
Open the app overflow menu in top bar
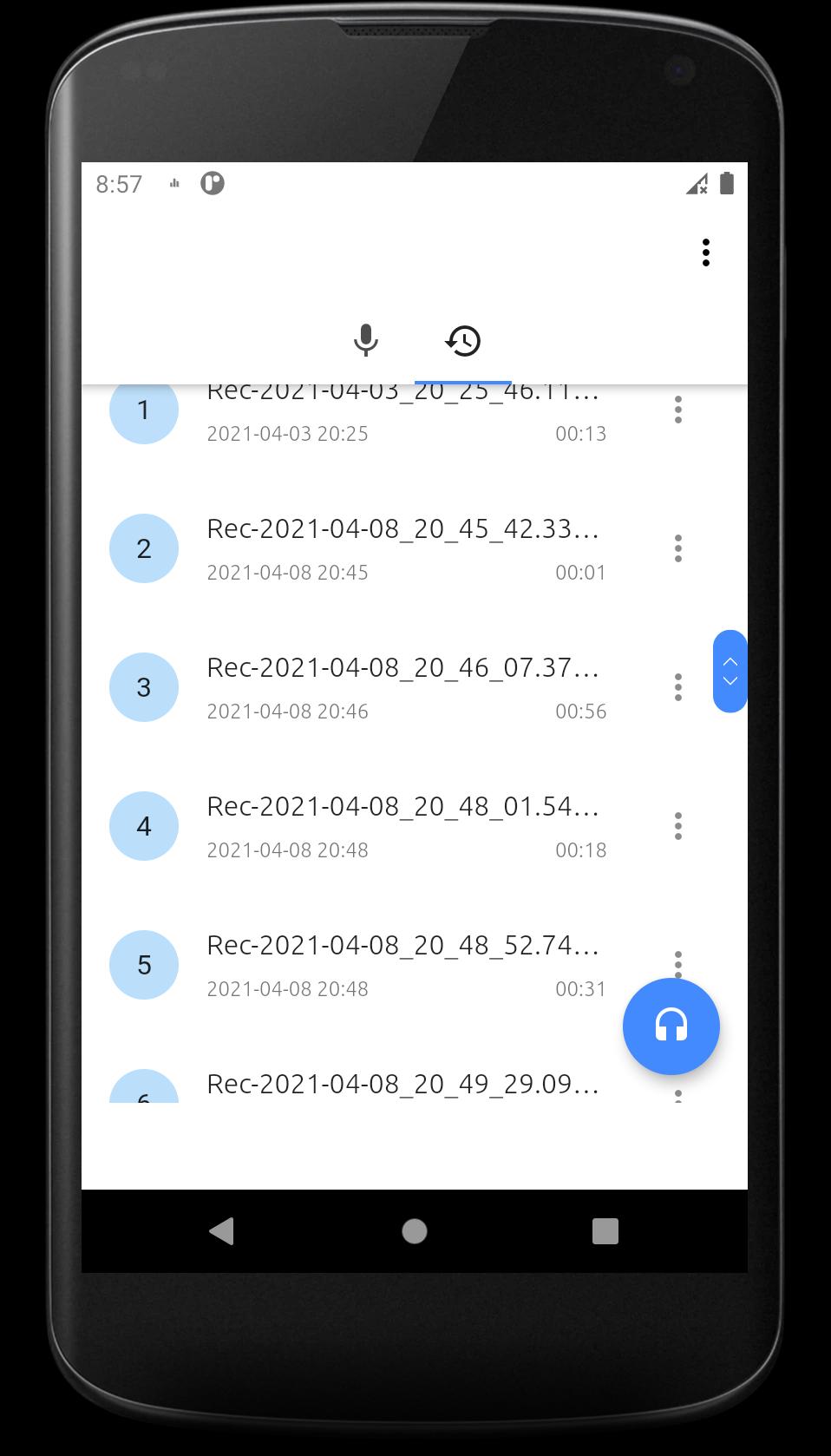click(705, 253)
